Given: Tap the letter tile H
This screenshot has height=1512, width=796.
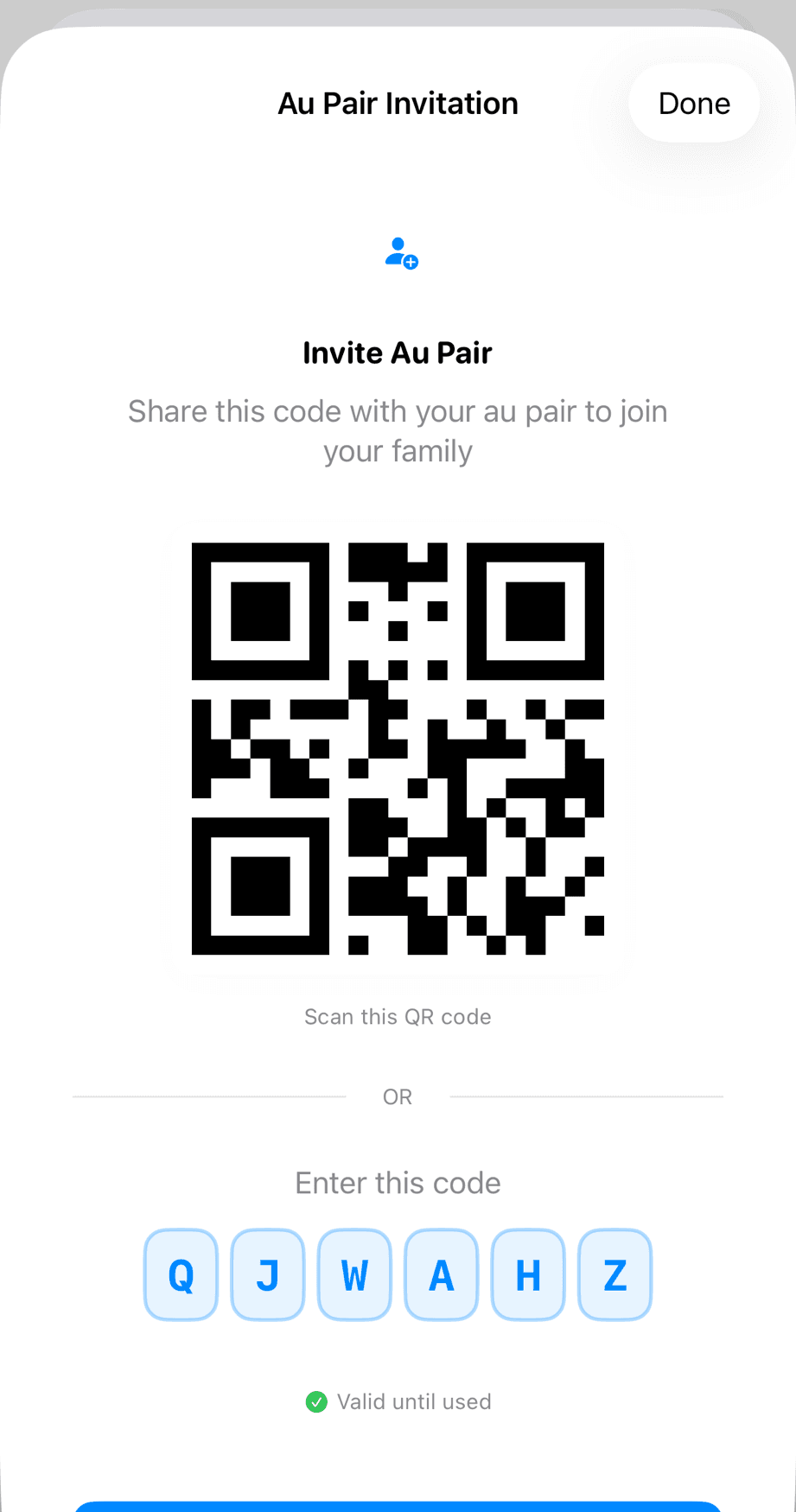Looking at the screenshot, I should coord(528,1274).
